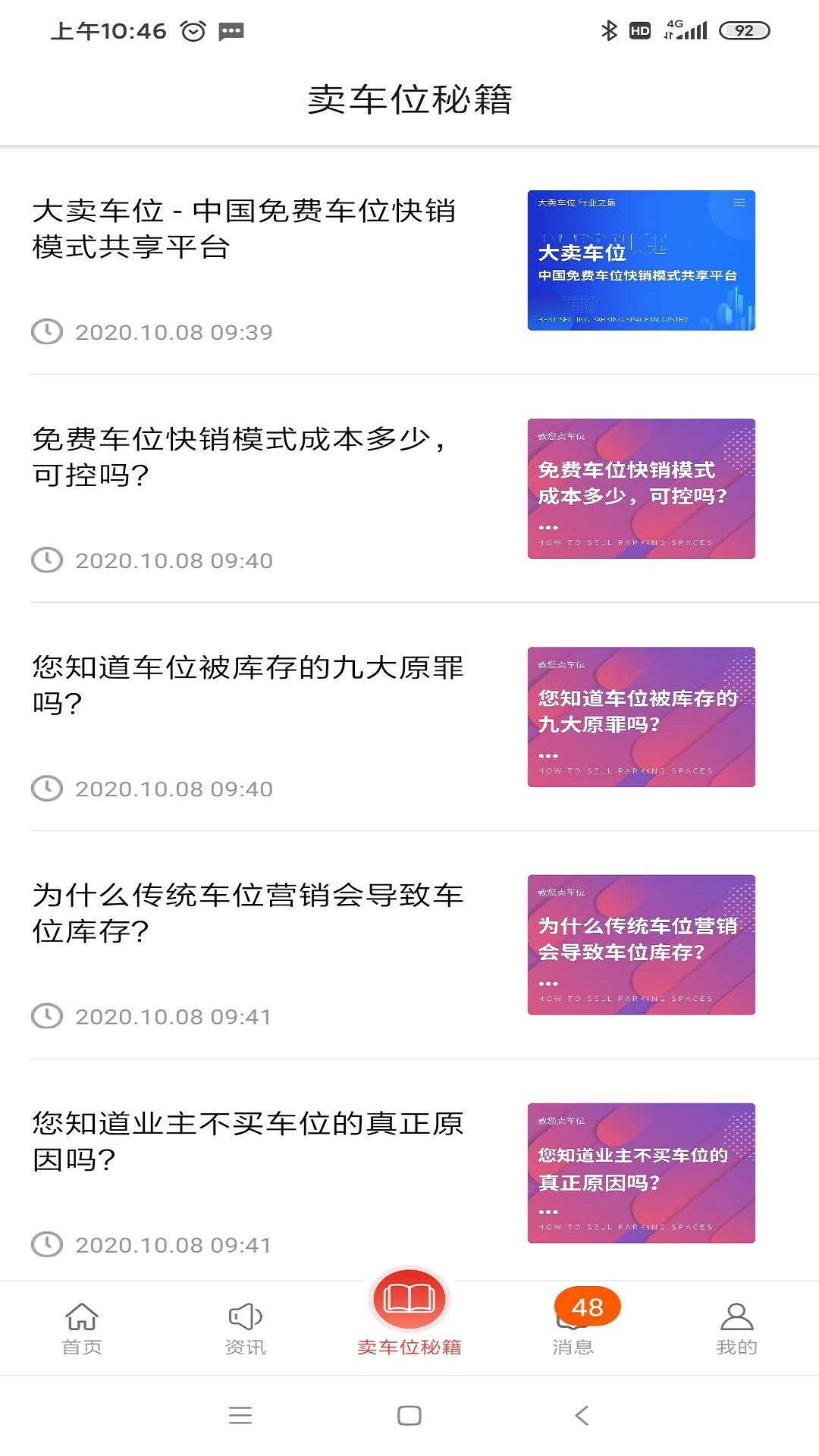Switch to the 我的 profile tab
819x1456 pixels.
(736, 1328)
